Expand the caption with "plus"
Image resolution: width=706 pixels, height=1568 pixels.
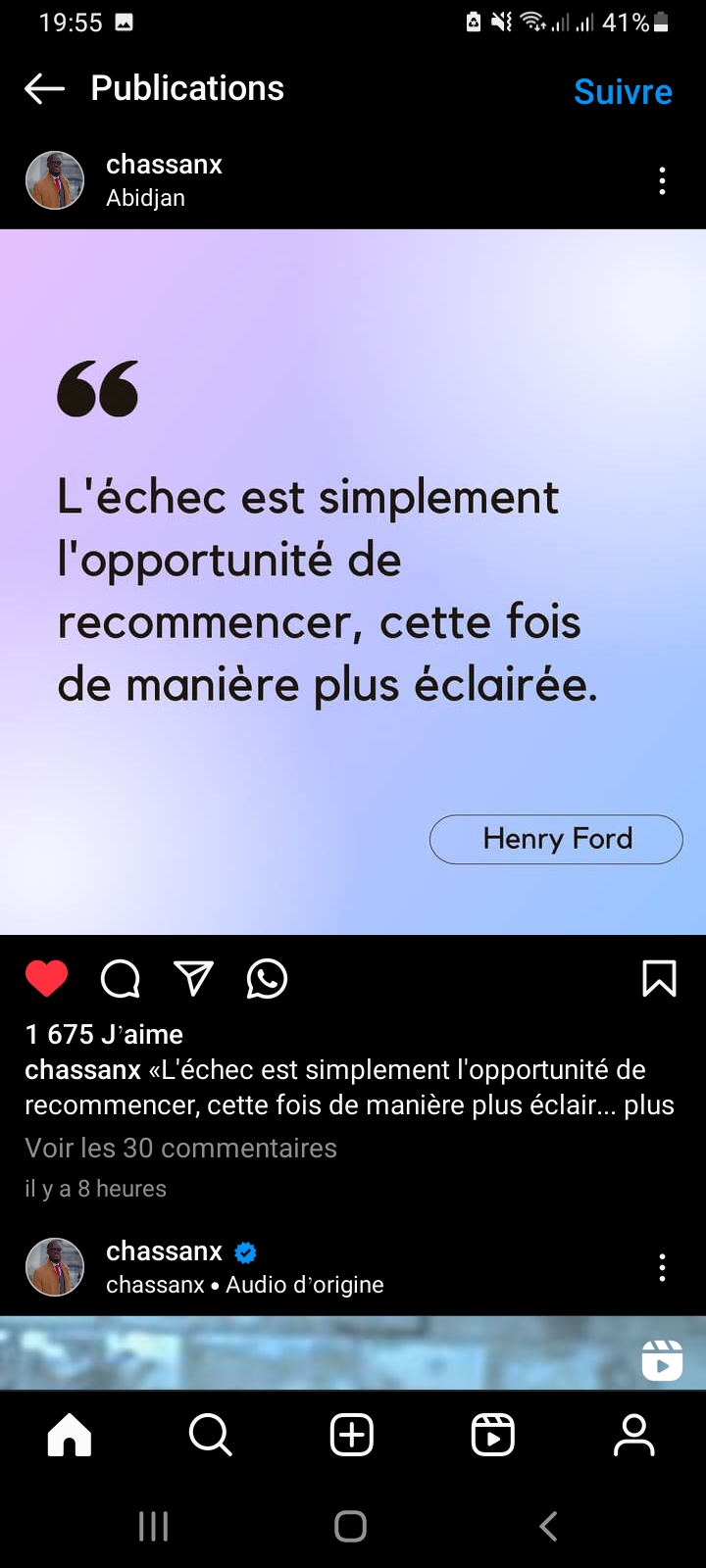tap(649, 1105)
